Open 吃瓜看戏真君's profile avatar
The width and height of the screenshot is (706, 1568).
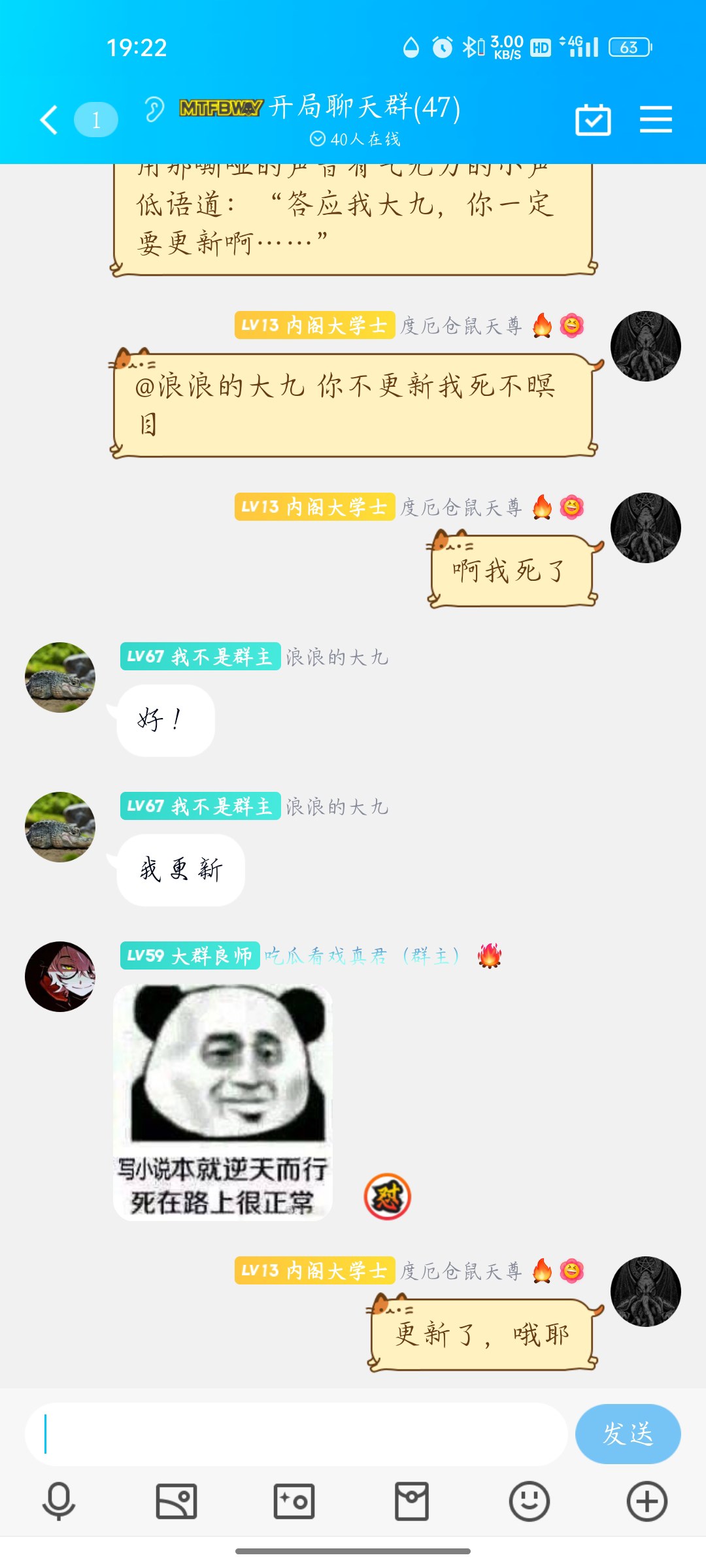pyautogui.click(x=60, y=977)
